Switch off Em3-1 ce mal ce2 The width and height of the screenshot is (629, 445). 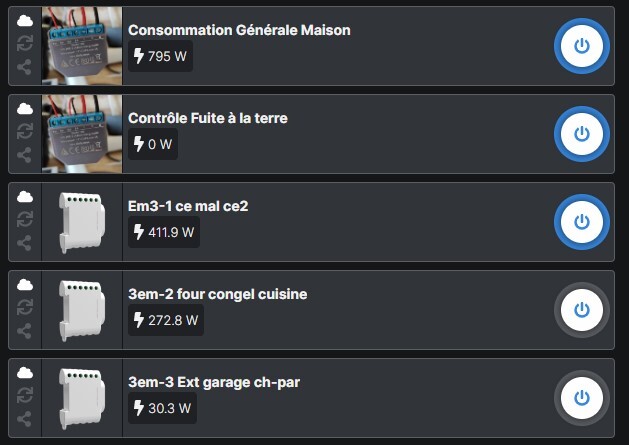pos(582,222)
